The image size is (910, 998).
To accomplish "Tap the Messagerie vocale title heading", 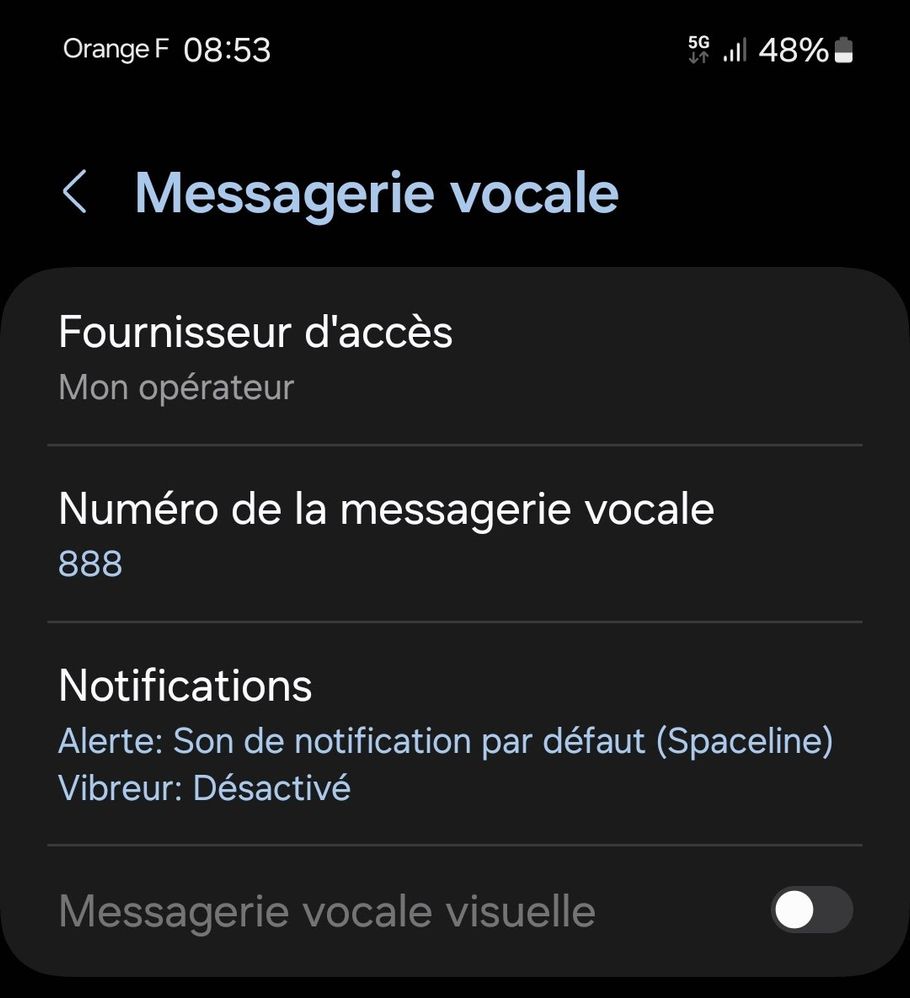I will [377, 191].
